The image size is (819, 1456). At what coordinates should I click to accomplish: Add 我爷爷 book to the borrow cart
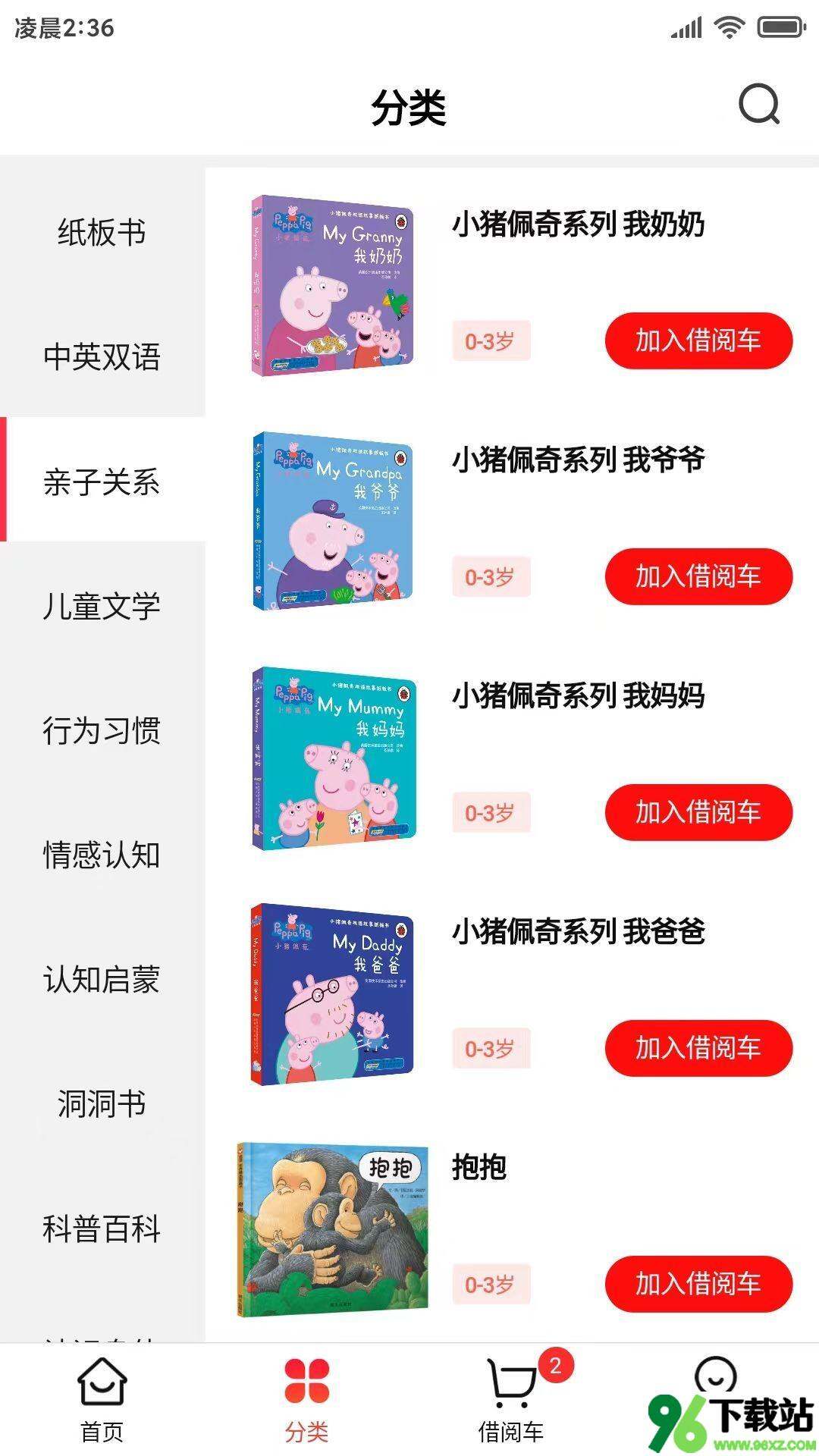(x=698, y=576)
